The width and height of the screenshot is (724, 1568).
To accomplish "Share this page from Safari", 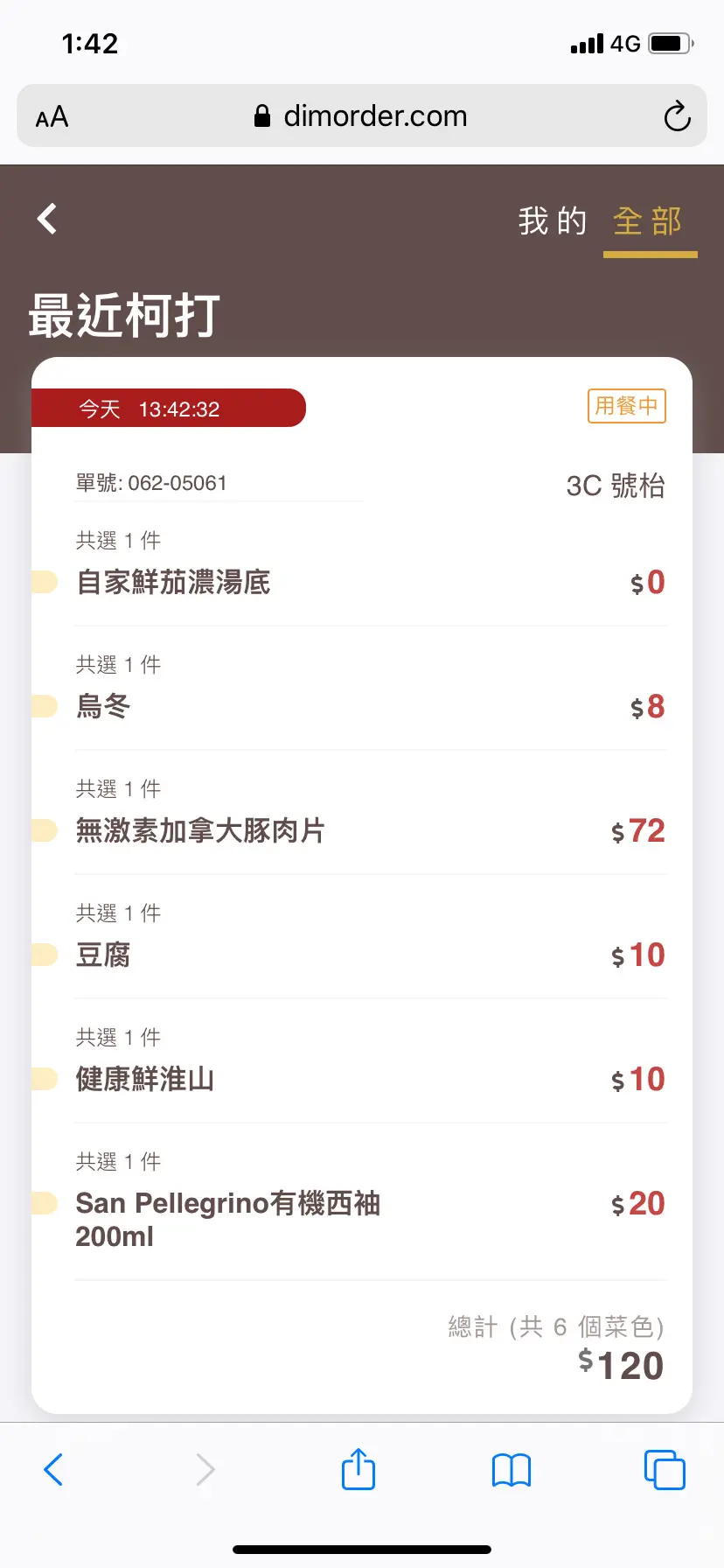I will point(359,1469).
